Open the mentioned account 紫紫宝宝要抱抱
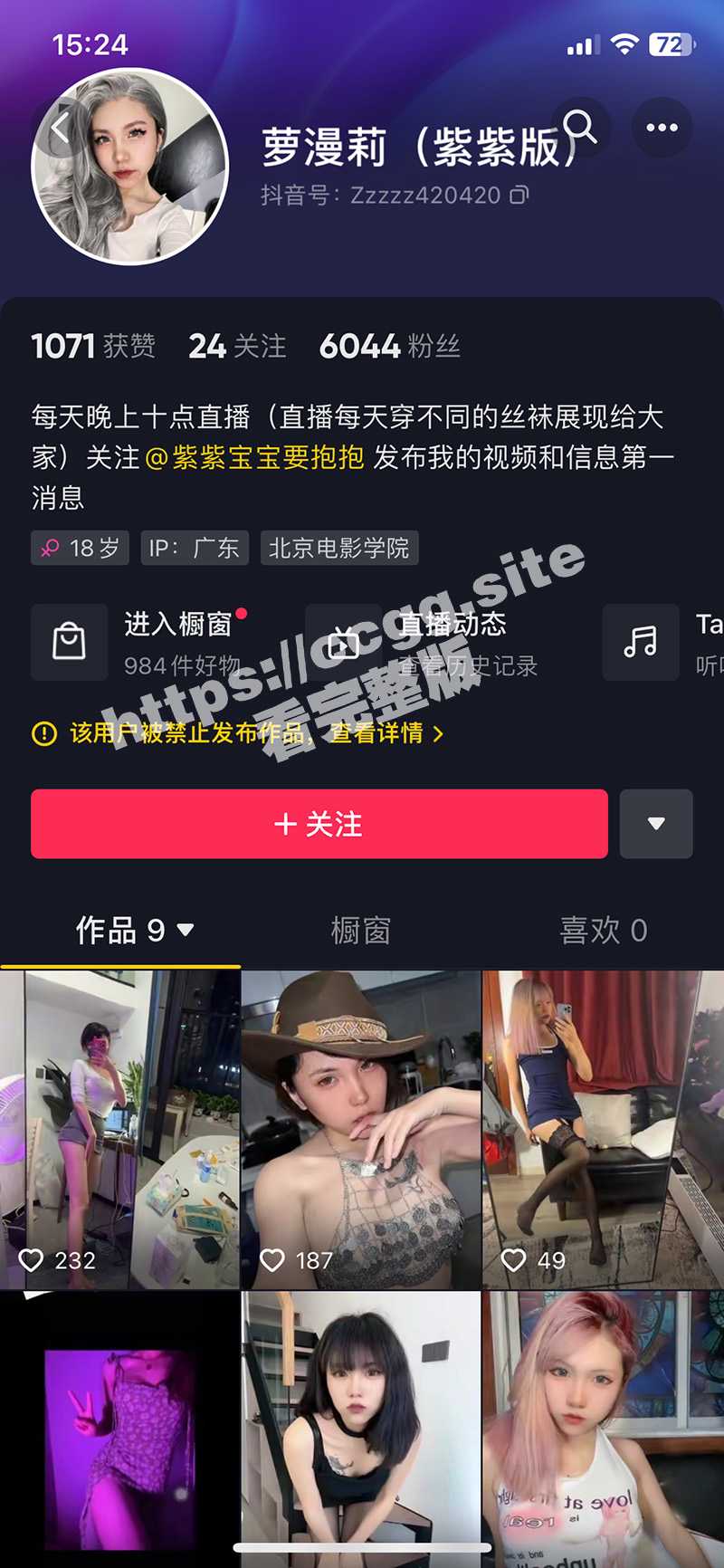 255,457
